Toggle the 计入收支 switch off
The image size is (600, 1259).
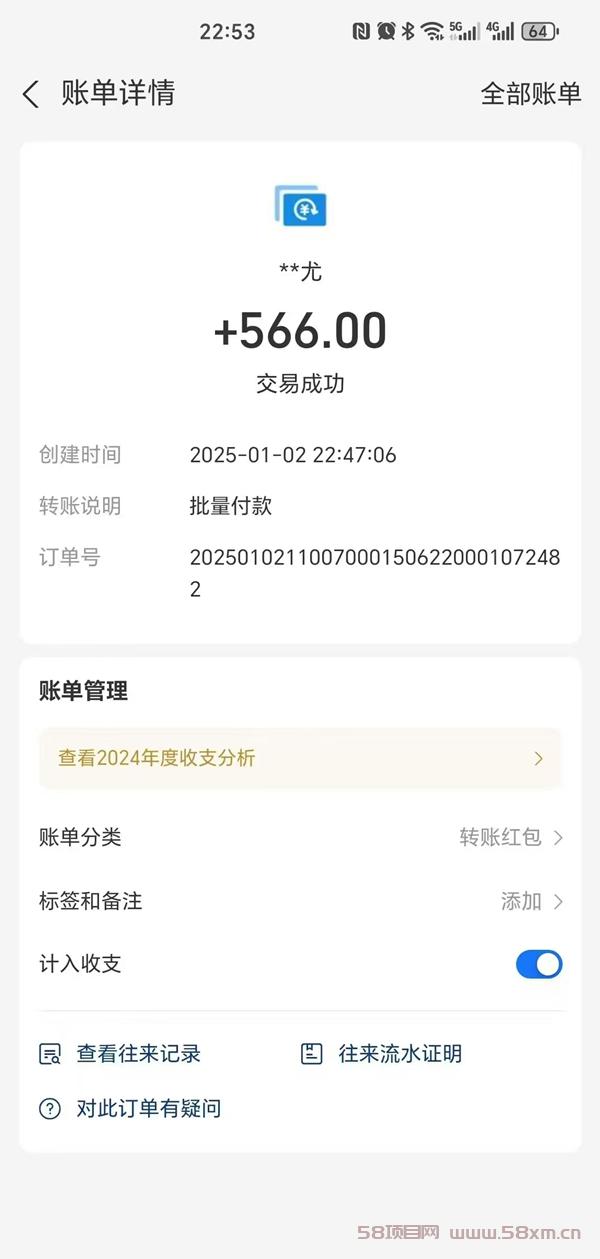tap(539, 964)
